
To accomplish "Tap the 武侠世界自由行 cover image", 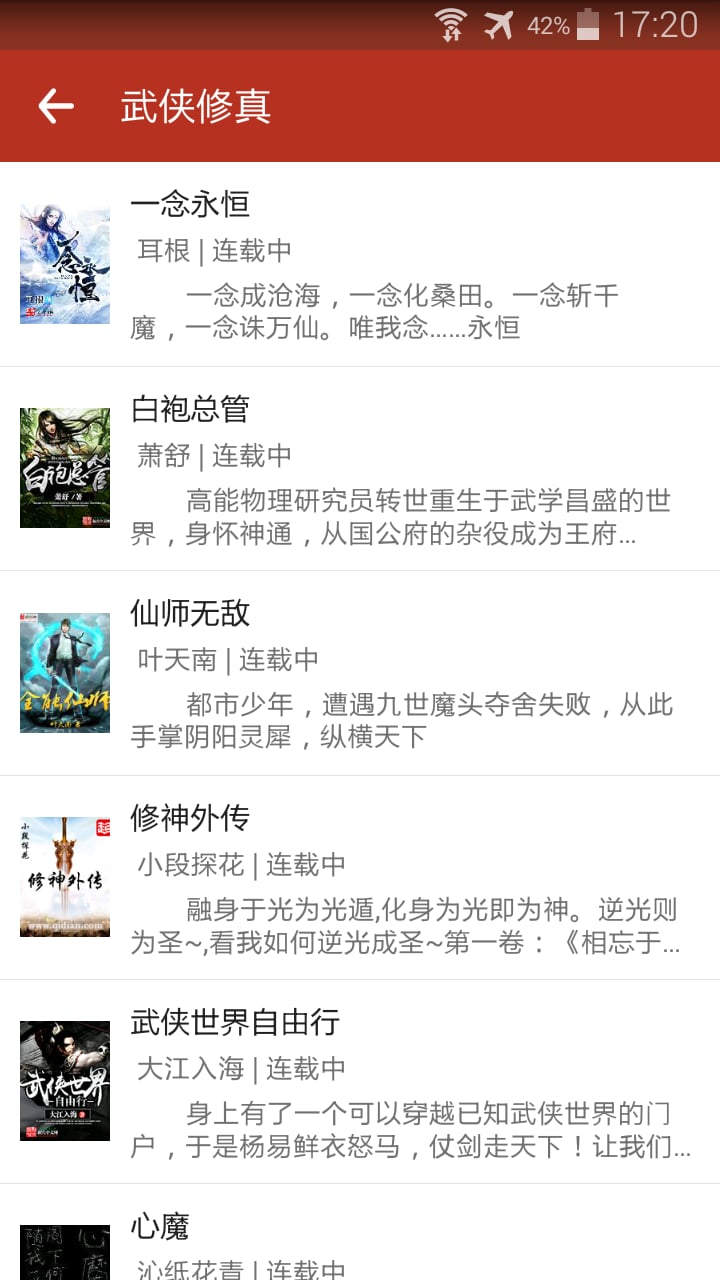I will (x=64, y=1082).
